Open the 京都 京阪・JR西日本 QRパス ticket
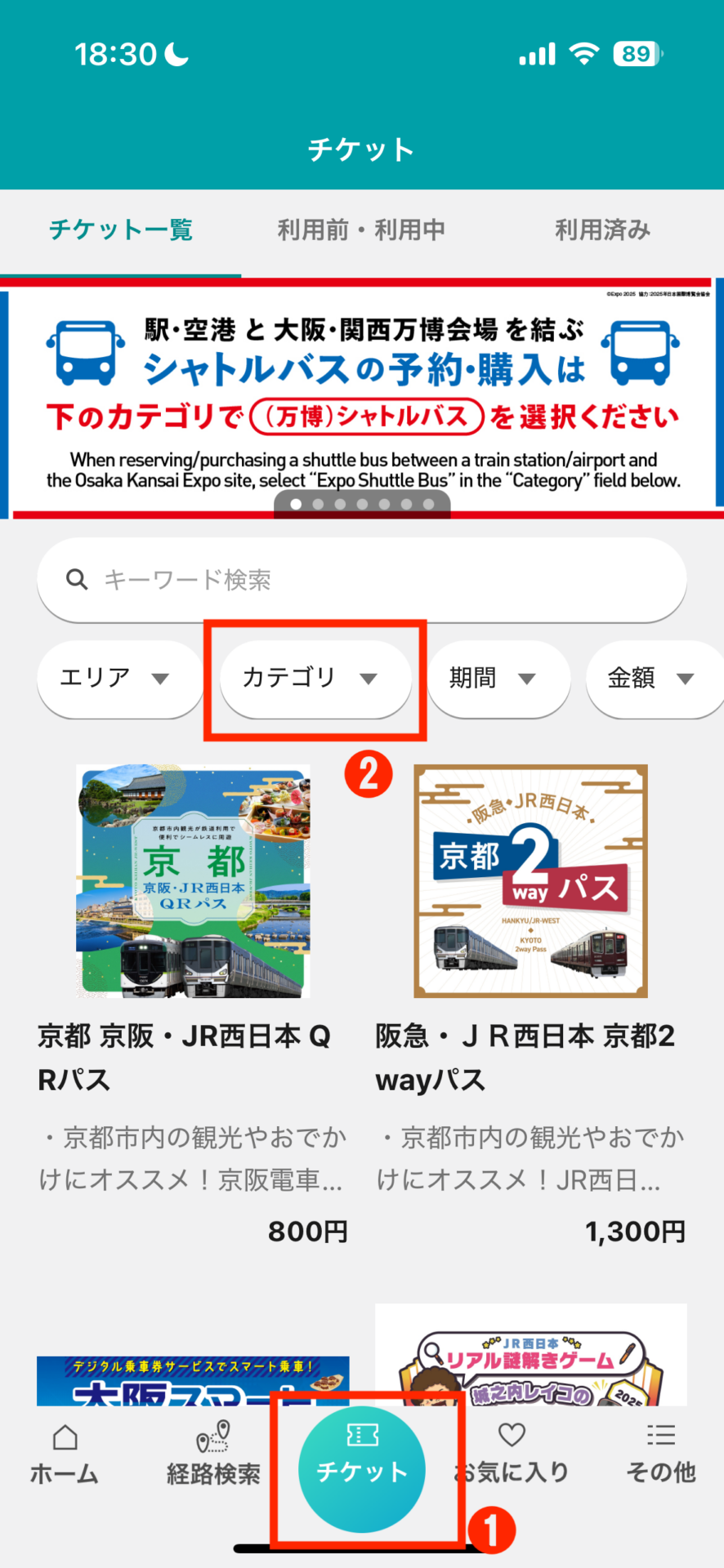Screen dimensions: 724x1568 pos(193,882)
